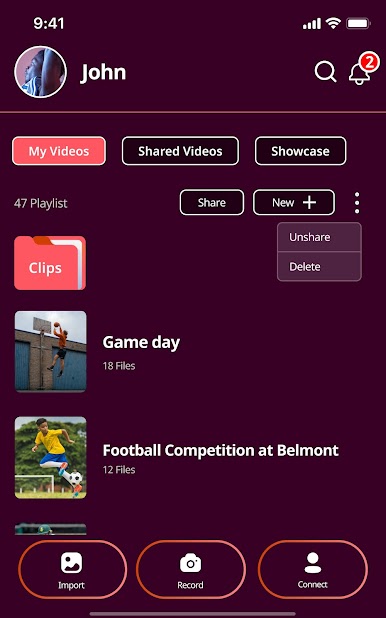
Task: Open John's profile picture
Action: coord(40,72)
